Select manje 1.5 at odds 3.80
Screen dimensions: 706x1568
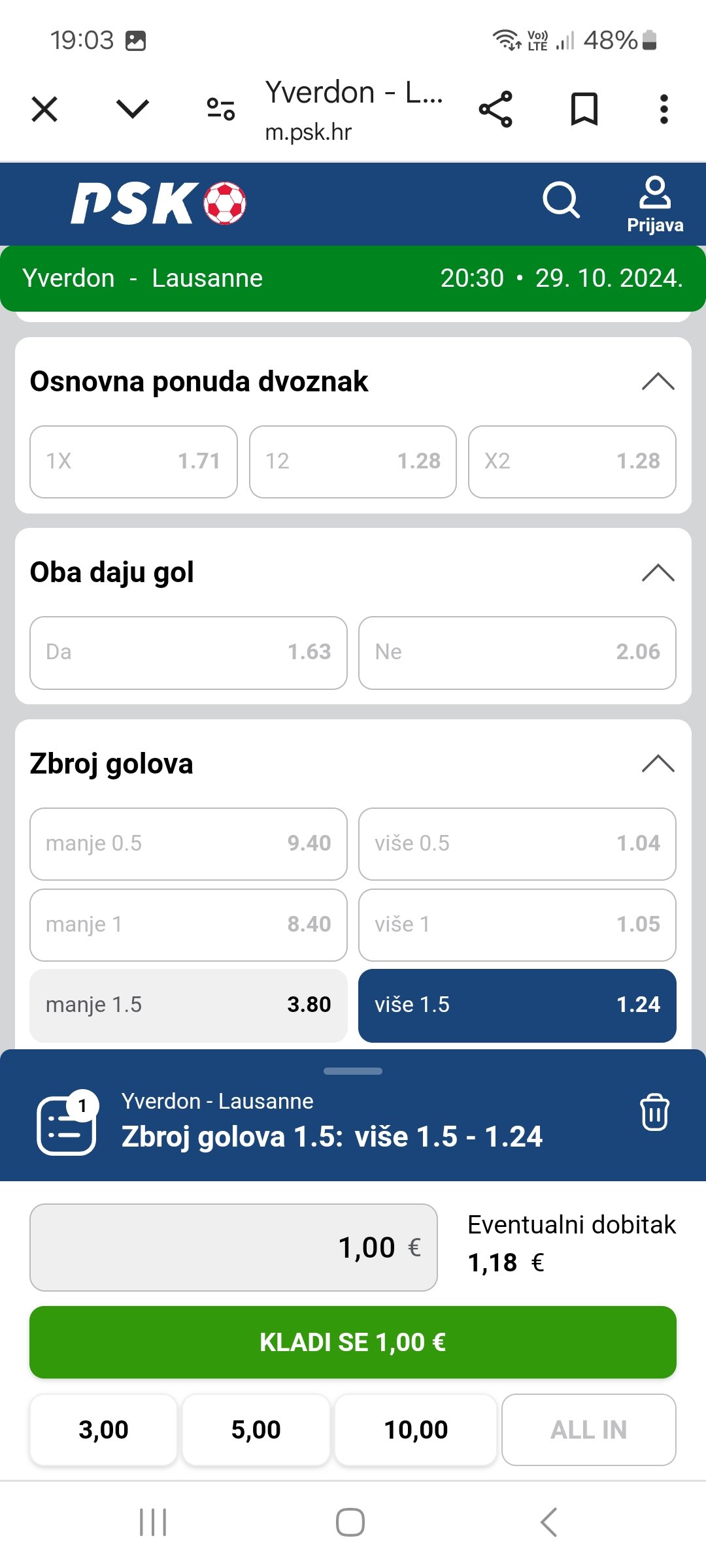[188, 1005]
